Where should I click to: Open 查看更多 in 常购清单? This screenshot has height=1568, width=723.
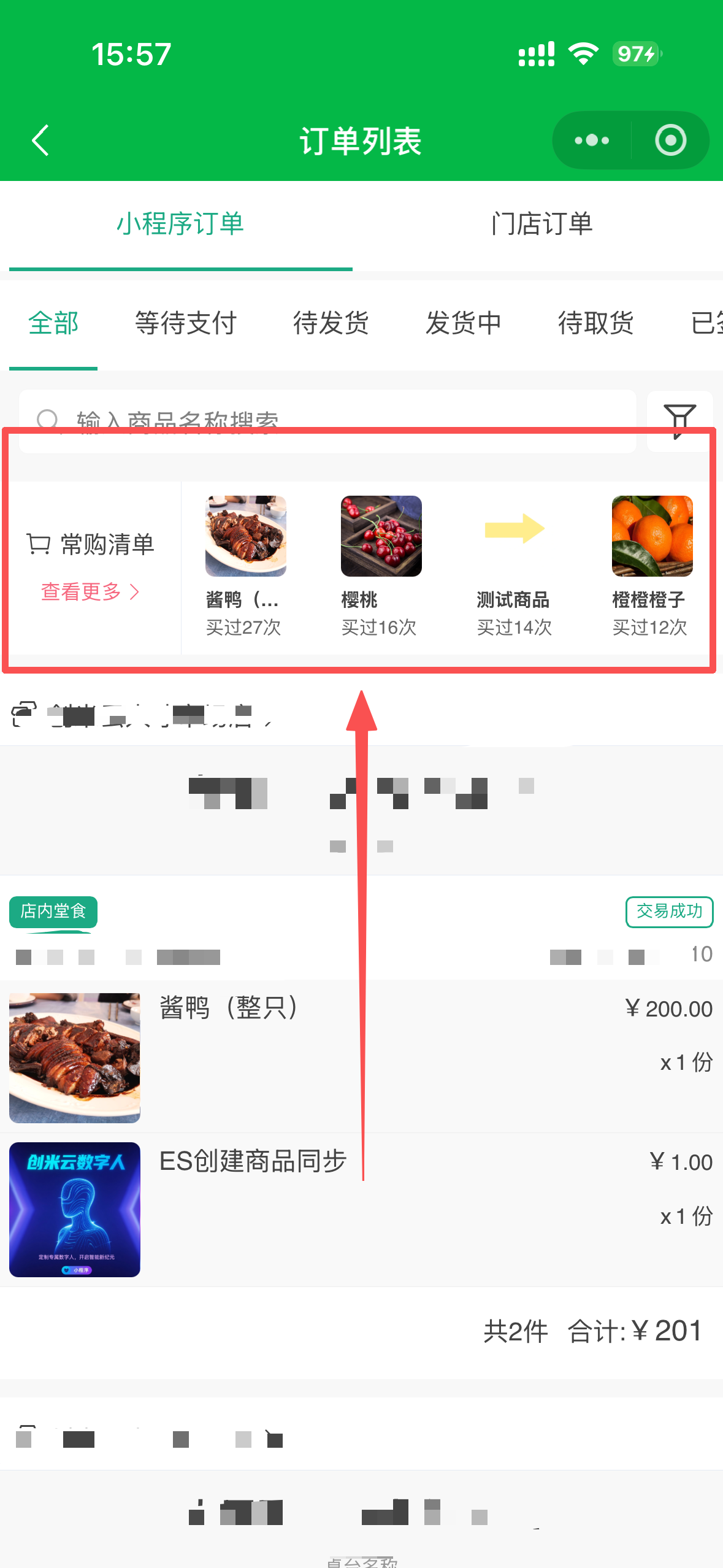(90, 592)
